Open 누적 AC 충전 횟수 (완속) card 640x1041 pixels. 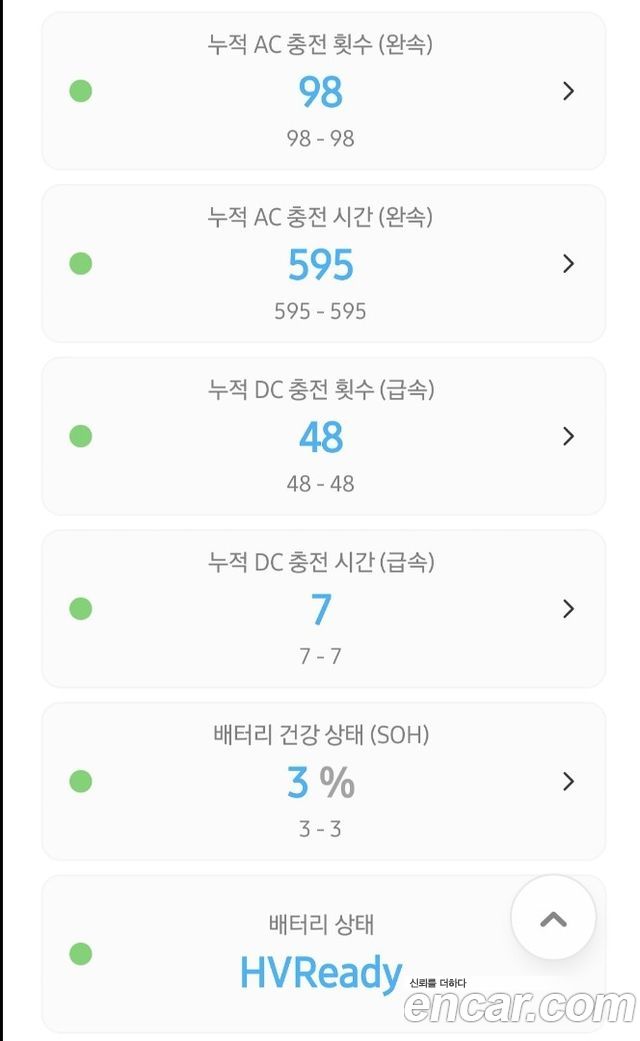[x=323, y=91]
